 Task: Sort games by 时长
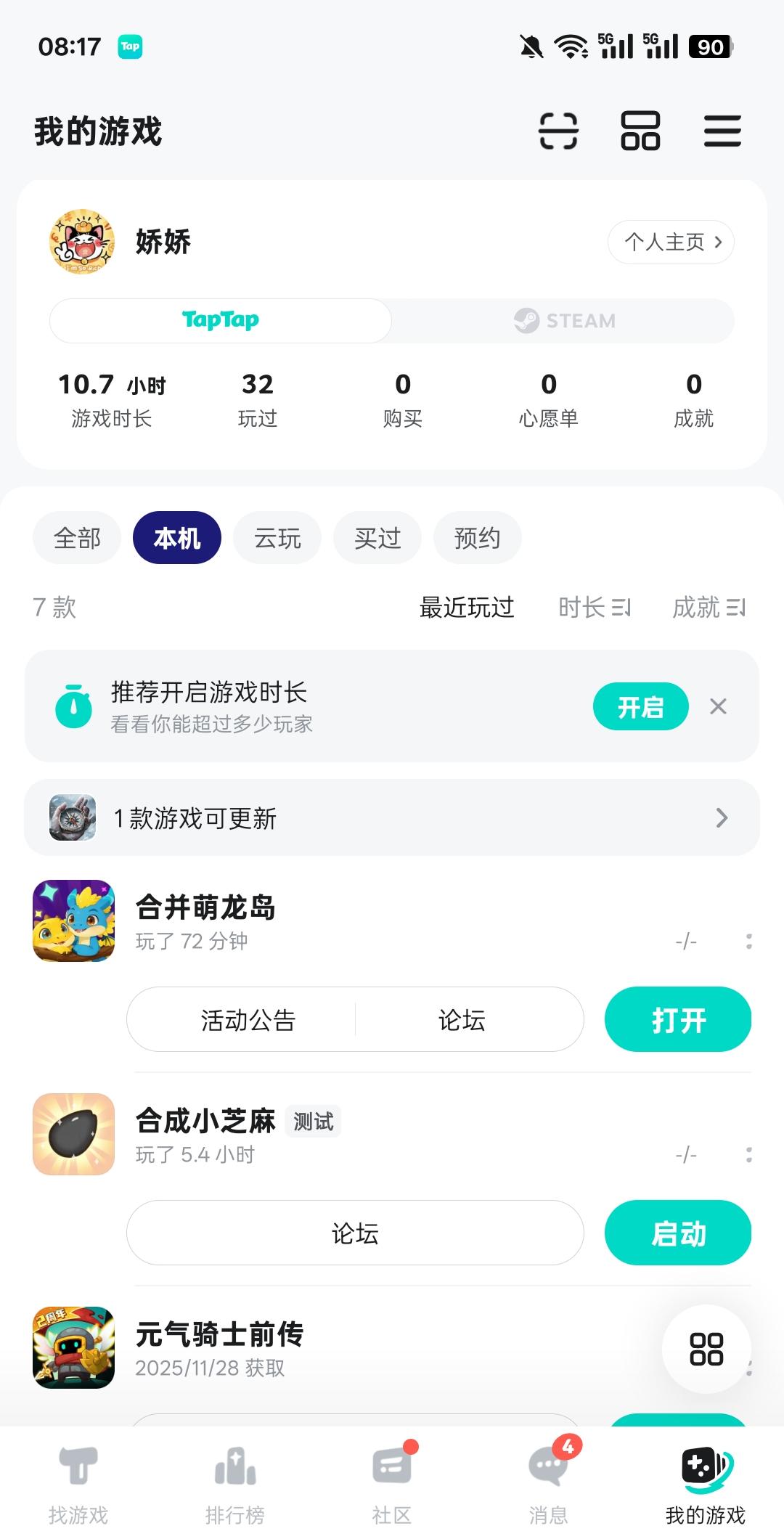595,607
